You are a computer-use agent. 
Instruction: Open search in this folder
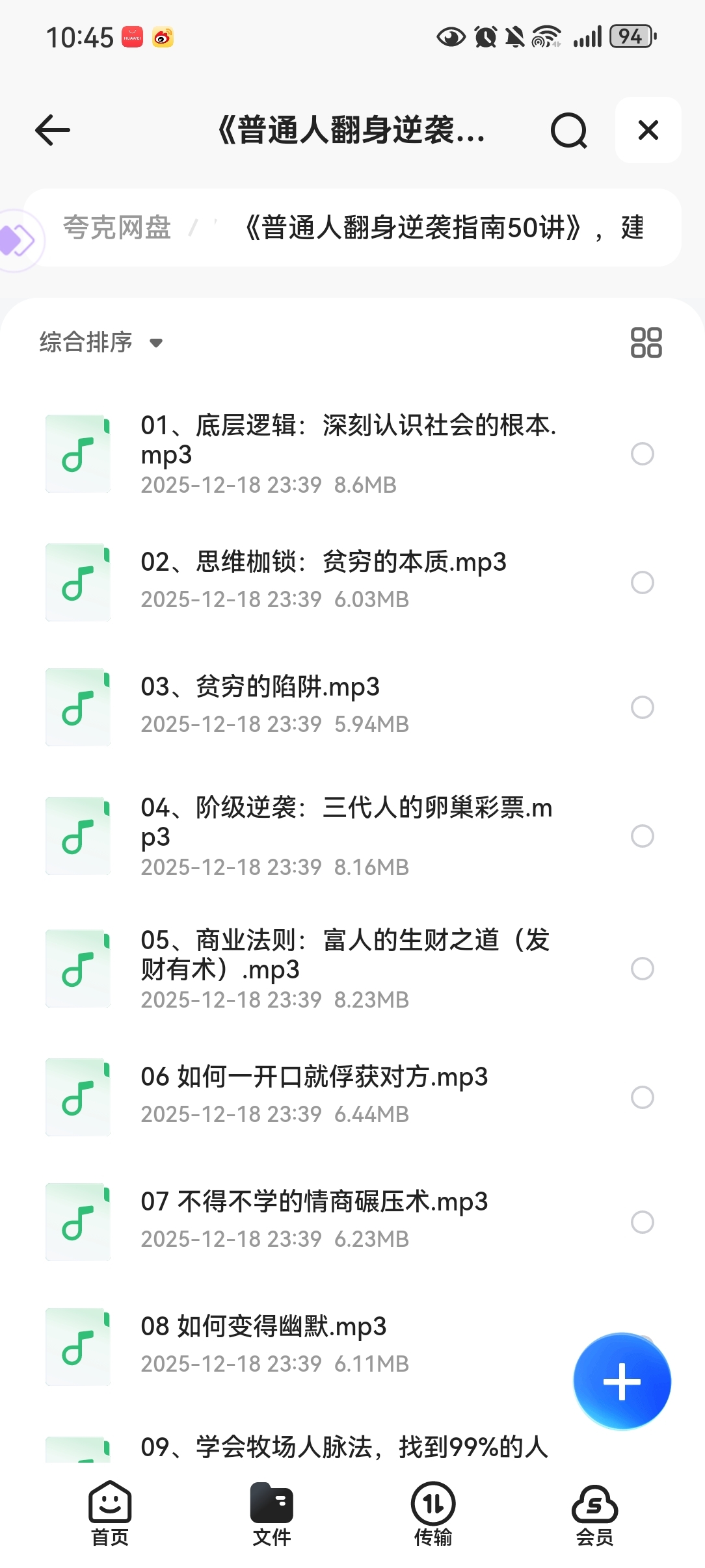point(568,130)
